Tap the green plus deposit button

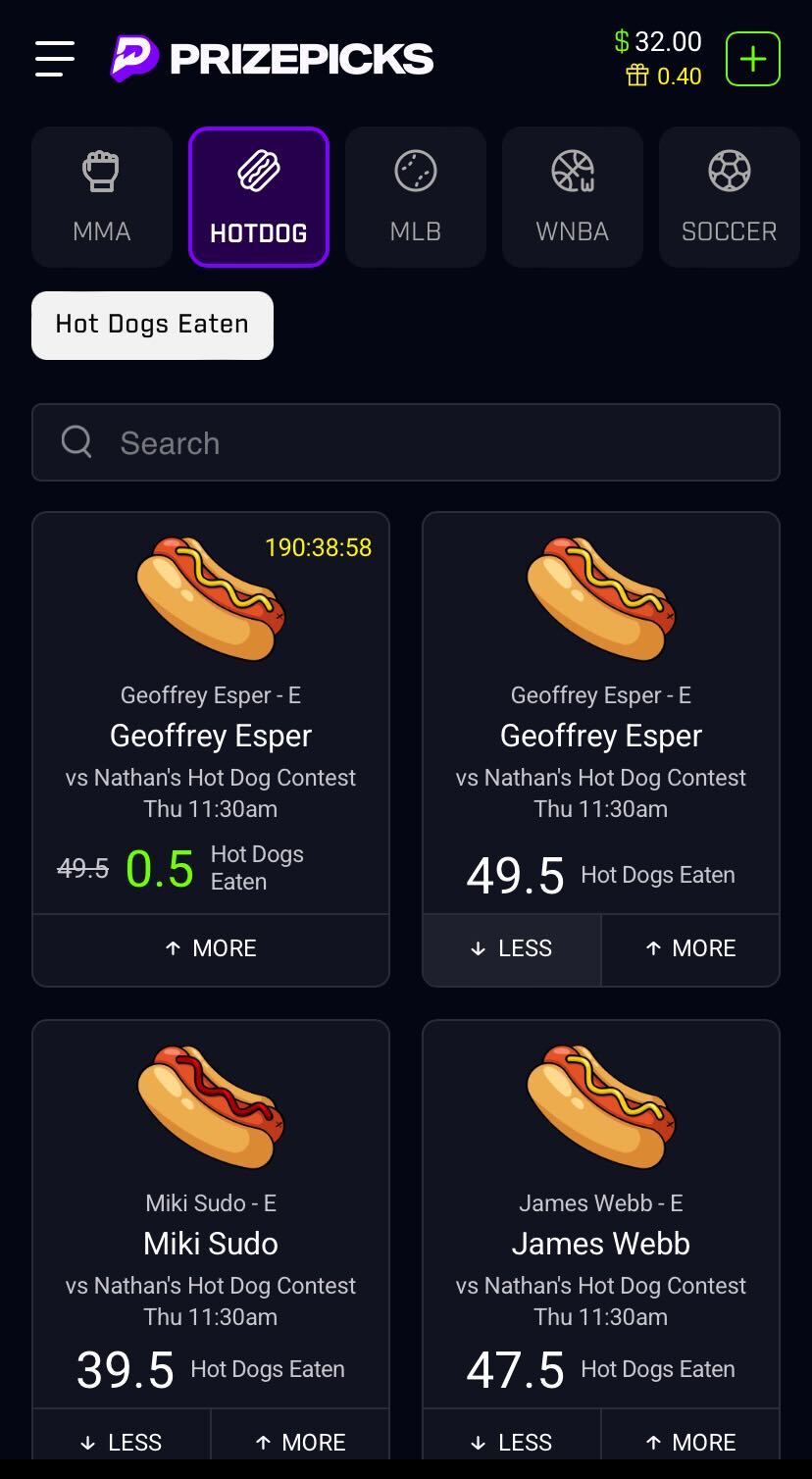(752, 59)
